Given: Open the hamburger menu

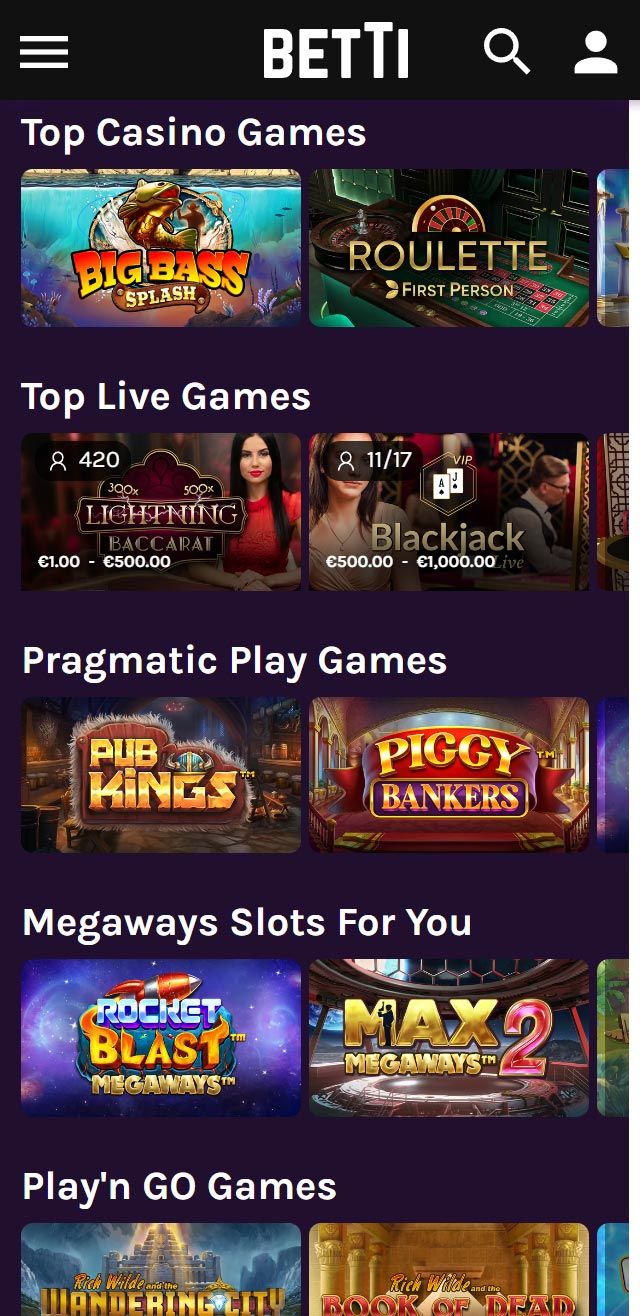Looking at the screenshot, I should [x=44, y=51].
